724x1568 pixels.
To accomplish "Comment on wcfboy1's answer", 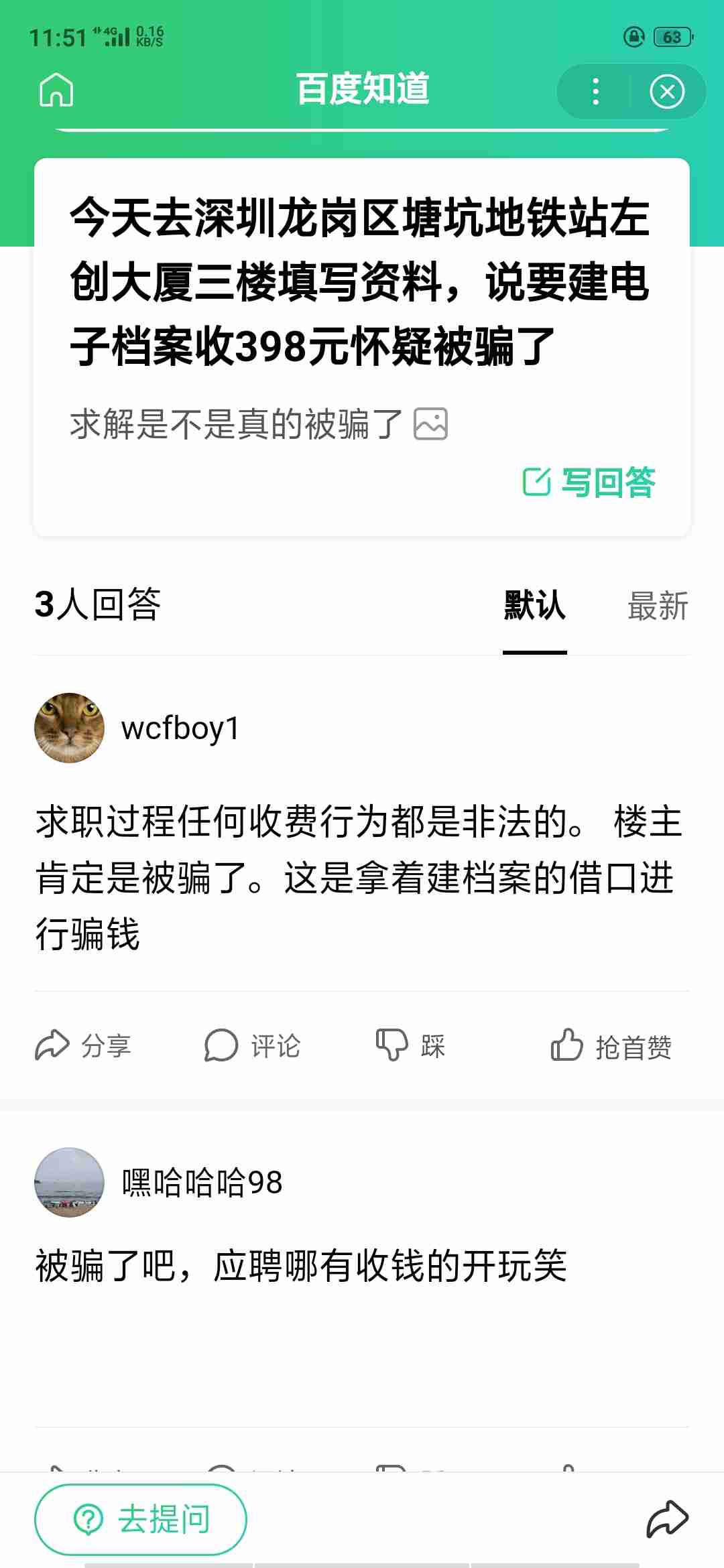I will pyautogui.click(x=253, y=1045).
